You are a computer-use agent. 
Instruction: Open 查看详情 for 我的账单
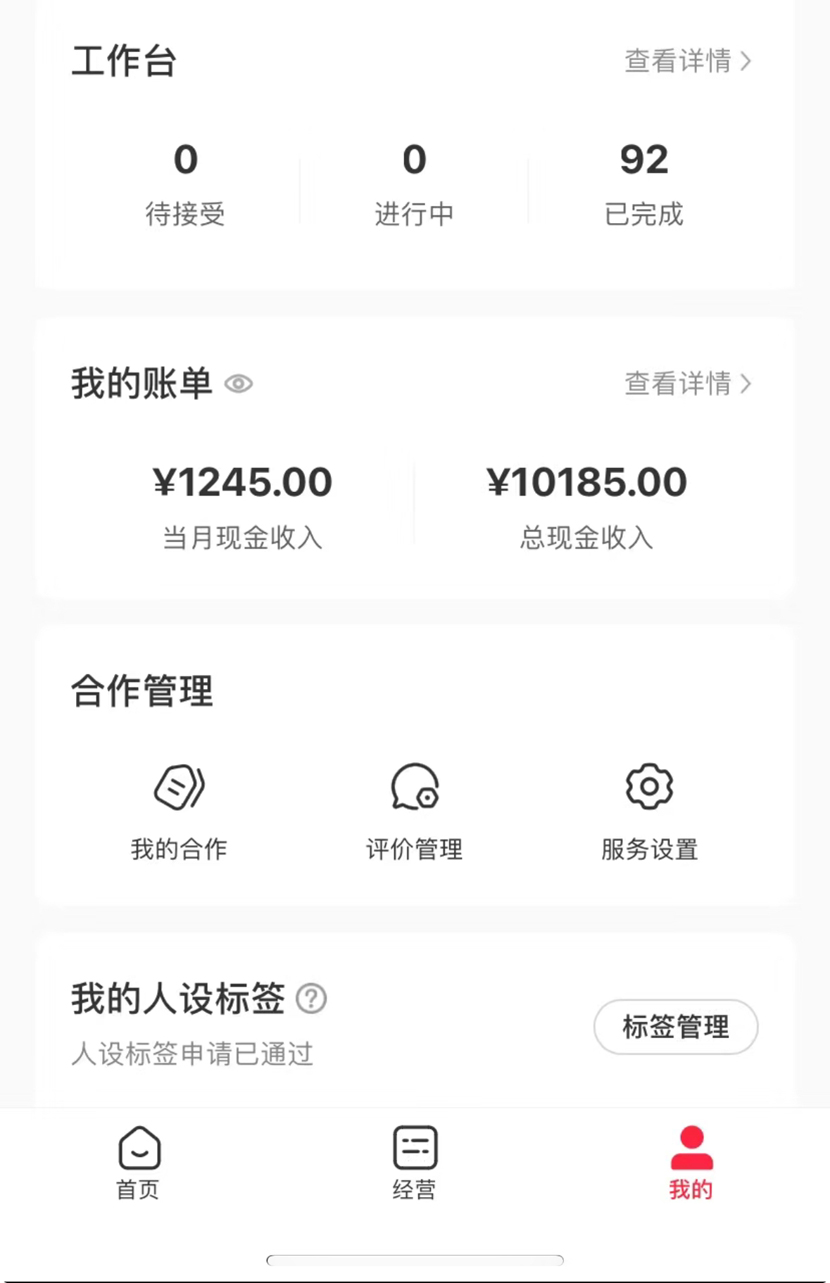tap(688, 383)
